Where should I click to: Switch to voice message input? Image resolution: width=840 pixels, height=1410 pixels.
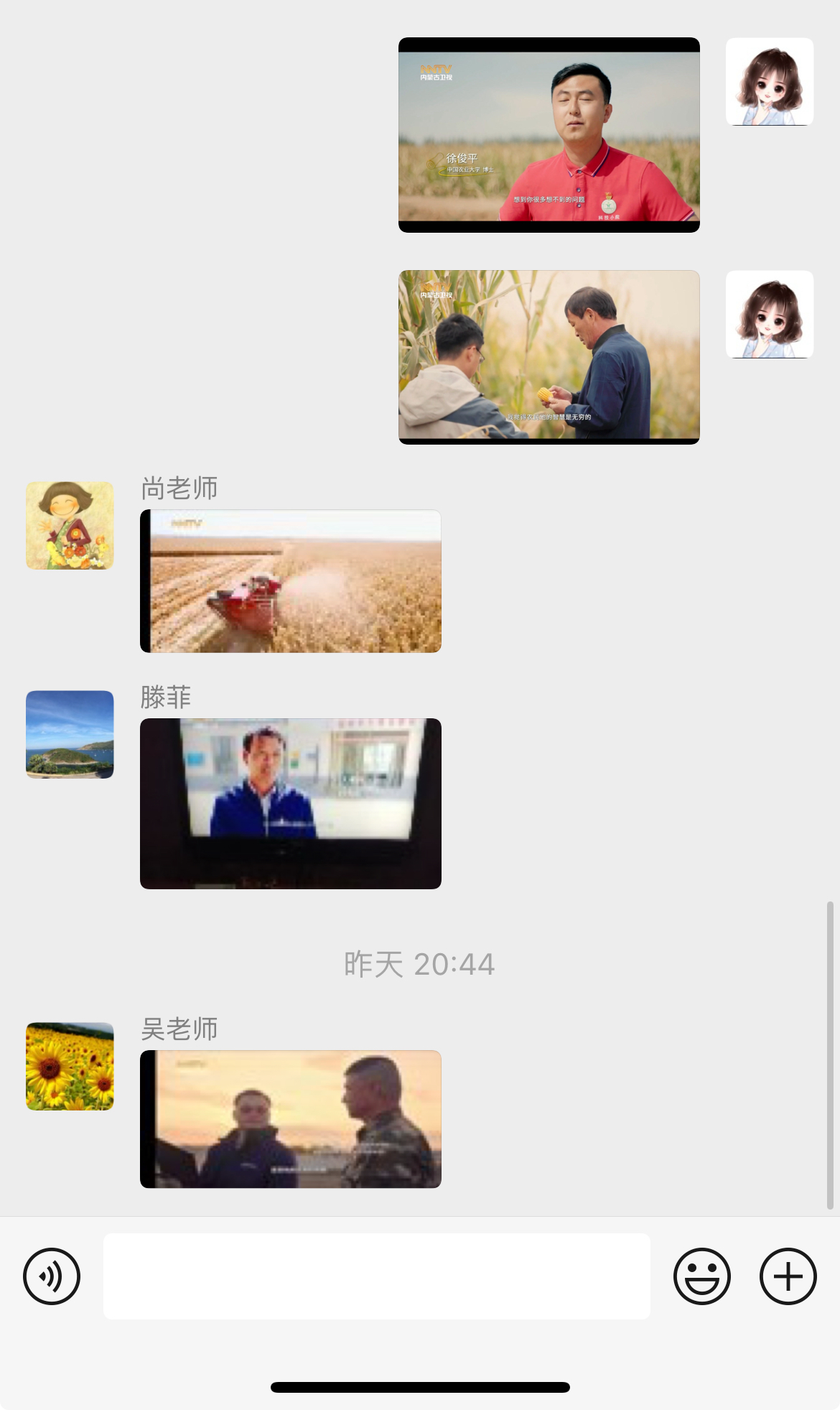(52, 1276)
